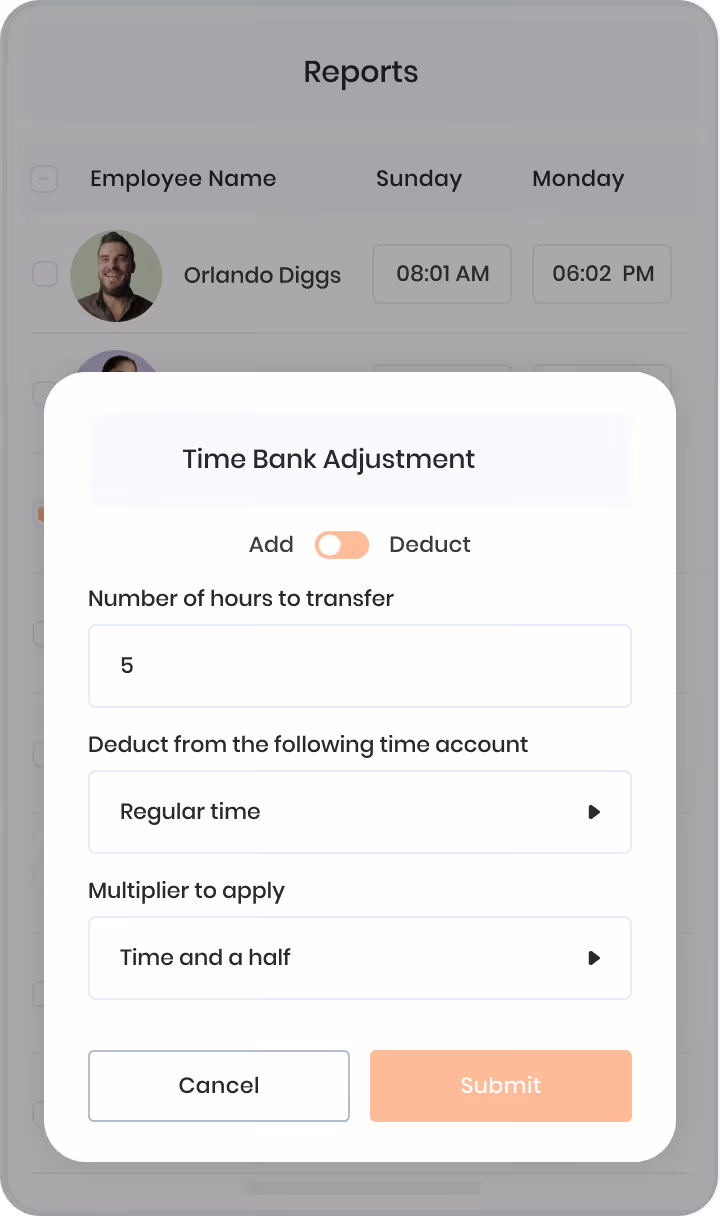Submit the time bank adjustment
The image size is (720, 1216).
[x=501, y=1086]
